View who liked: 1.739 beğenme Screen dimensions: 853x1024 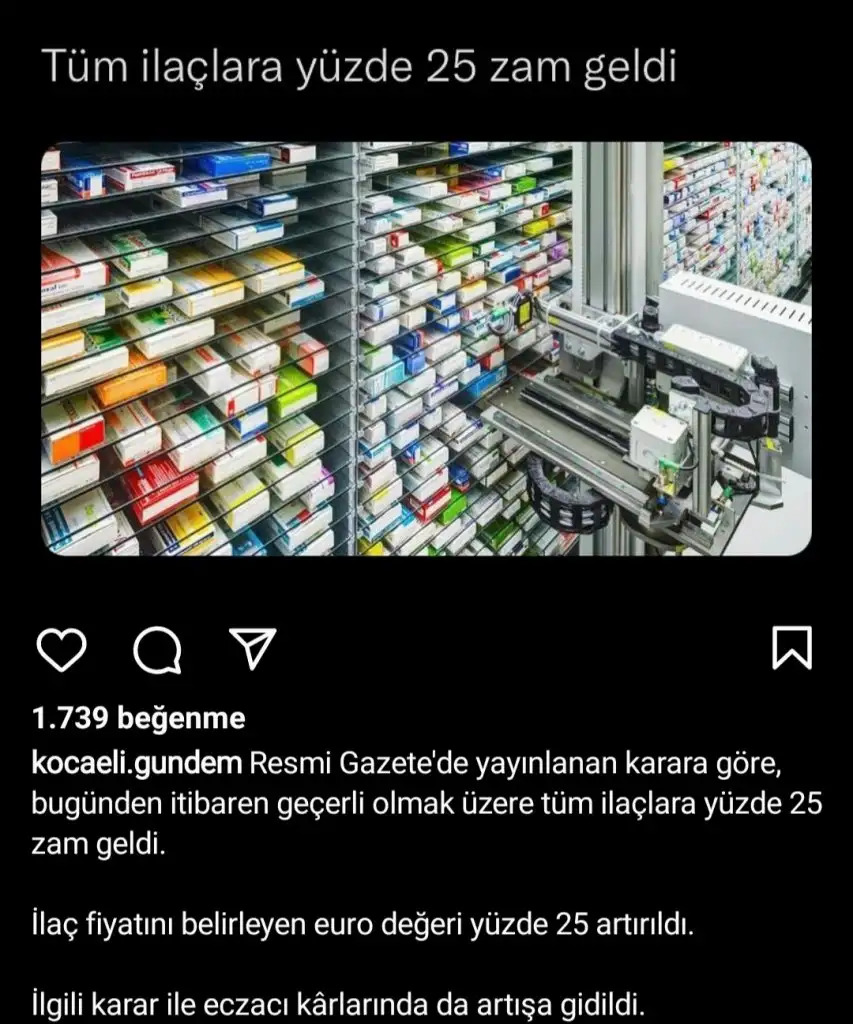pos(138,718)
